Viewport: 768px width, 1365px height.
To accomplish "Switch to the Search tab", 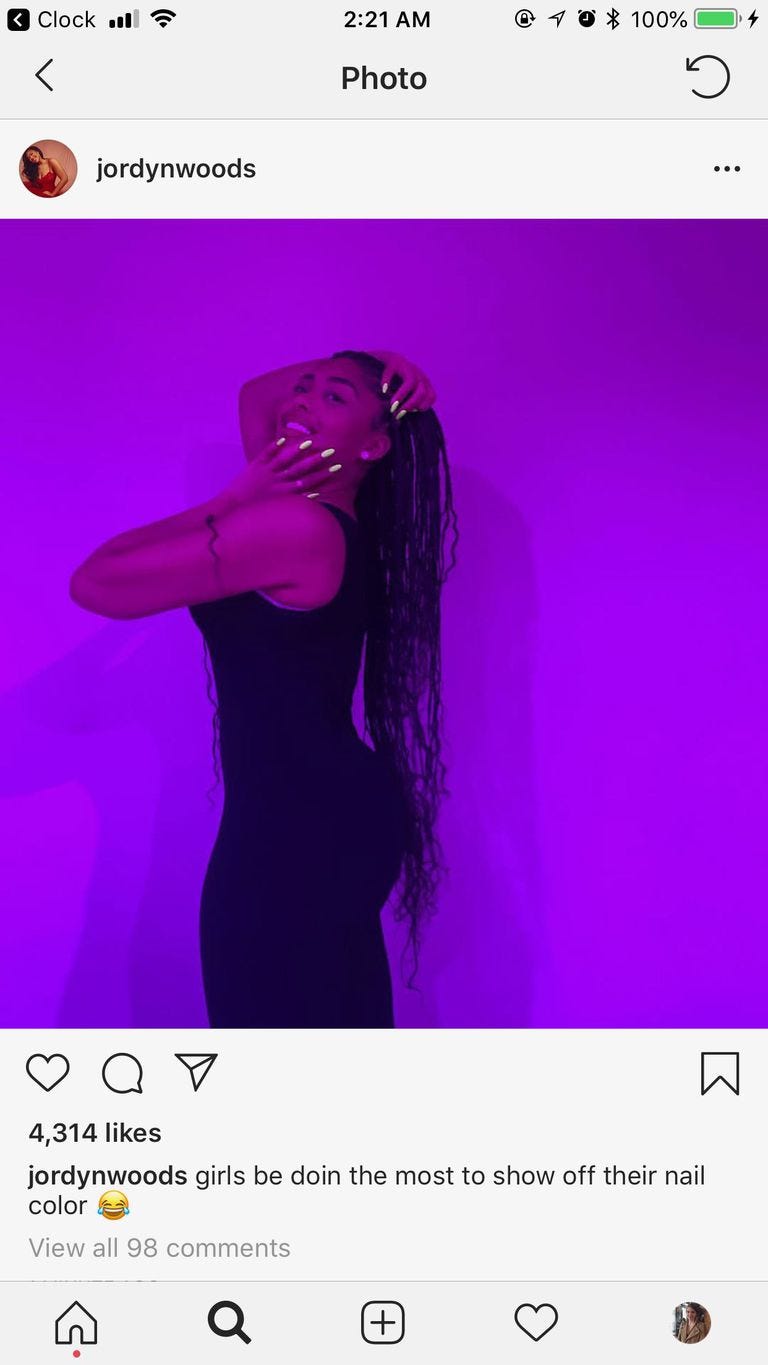I will pos(229,1323).
